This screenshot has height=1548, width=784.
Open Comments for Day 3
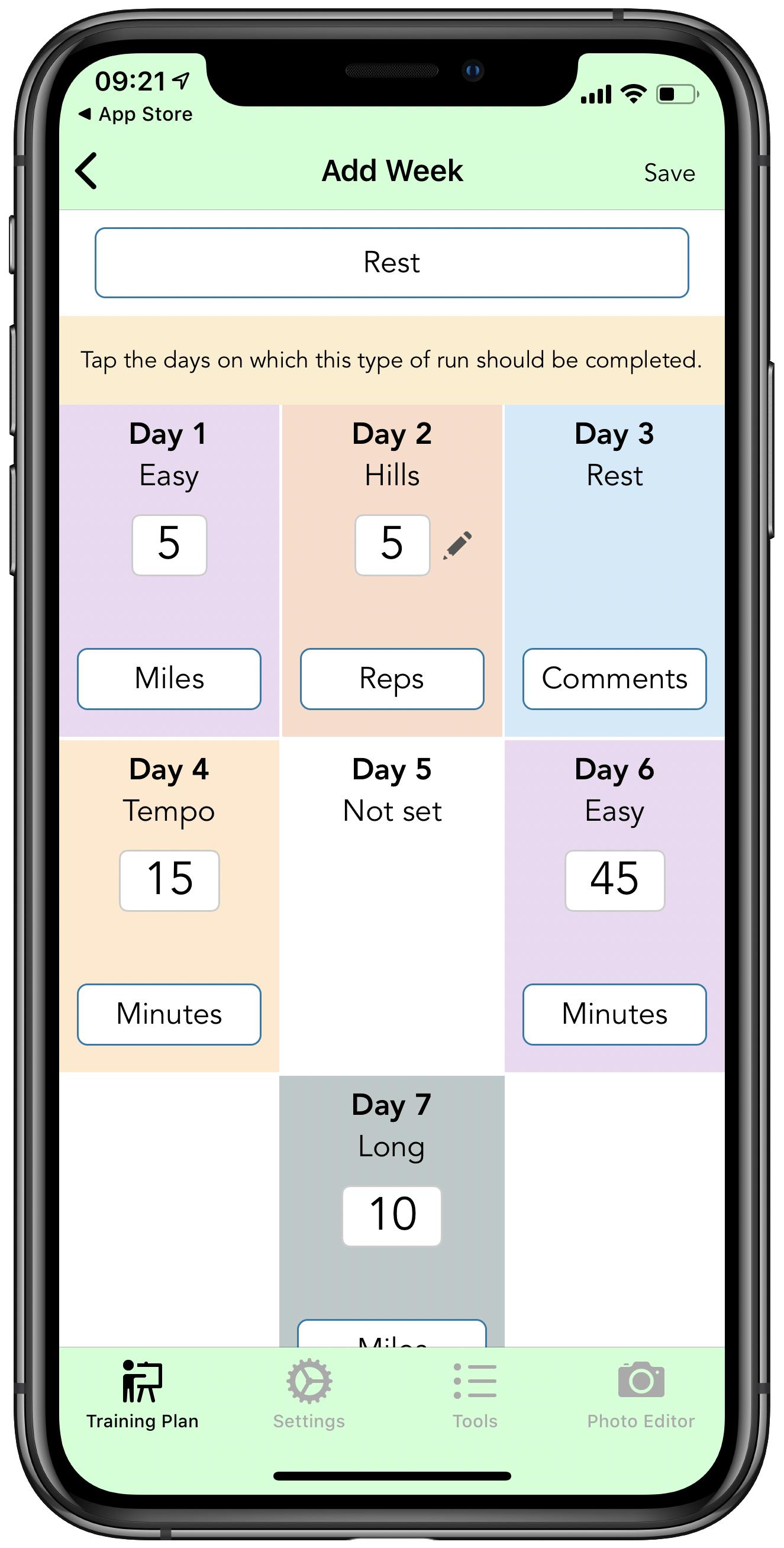[x=615, y=679]
